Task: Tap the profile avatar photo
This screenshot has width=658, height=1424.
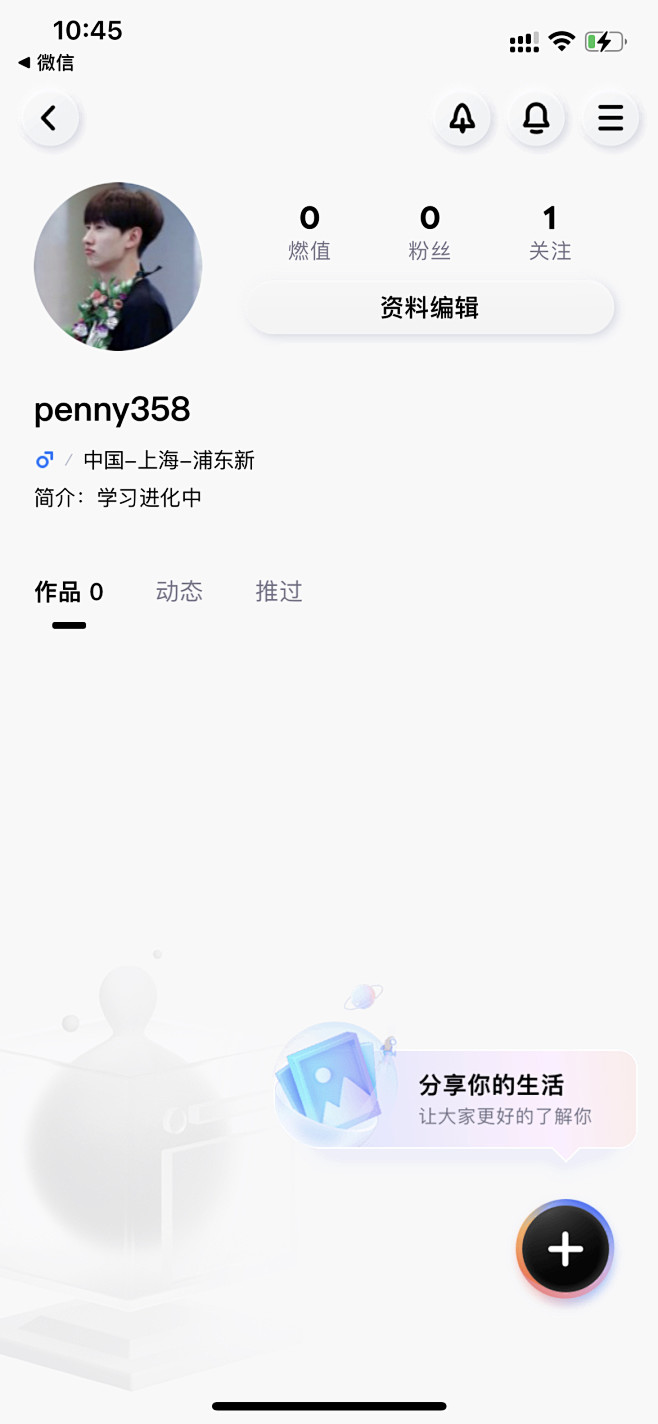Action: [x=118, y=266]
